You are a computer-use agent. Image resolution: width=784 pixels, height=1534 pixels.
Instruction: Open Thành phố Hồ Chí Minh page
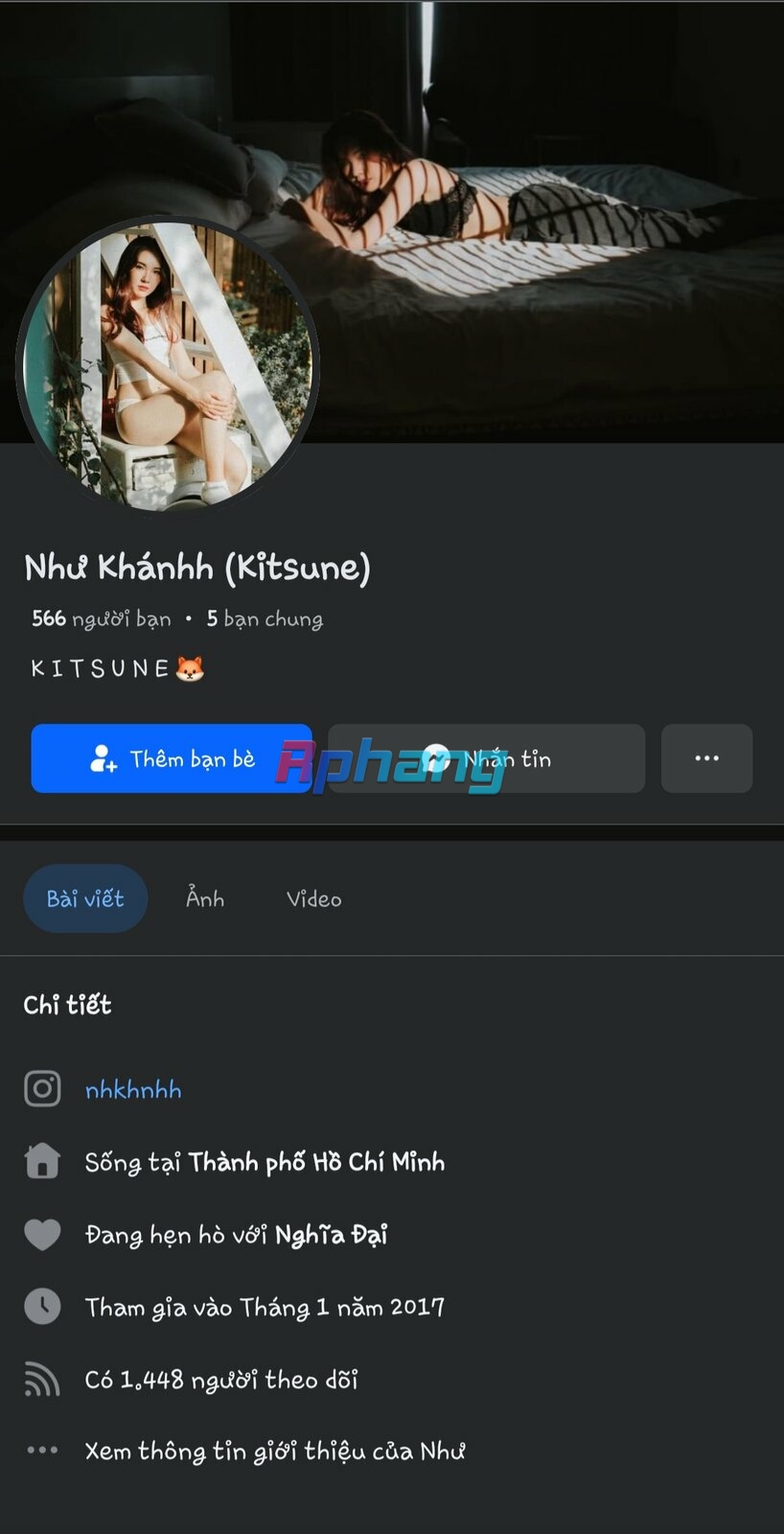pyautogui.click(x=316, y=1163)
